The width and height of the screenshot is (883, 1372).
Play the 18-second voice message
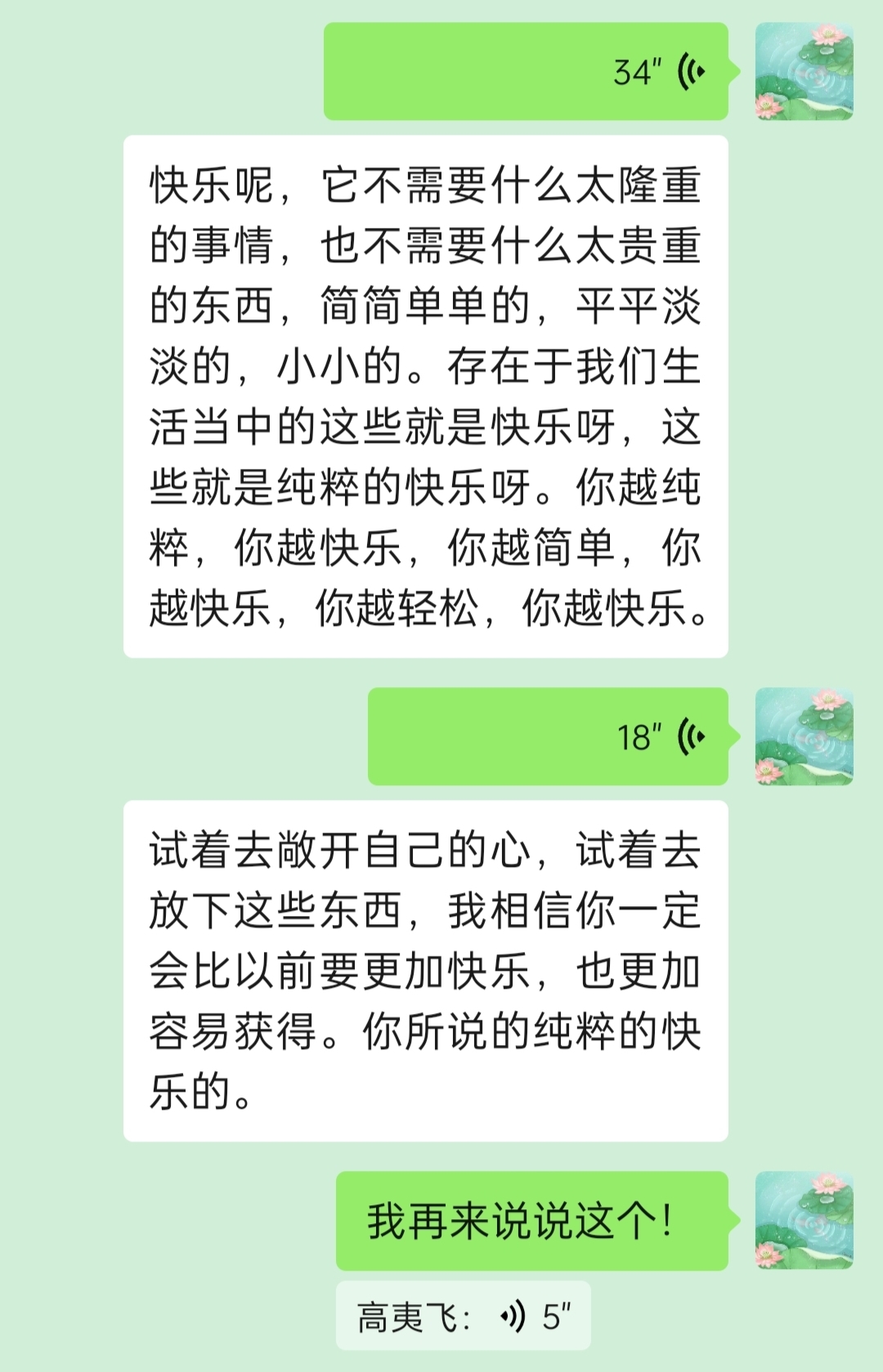point(548,736)
